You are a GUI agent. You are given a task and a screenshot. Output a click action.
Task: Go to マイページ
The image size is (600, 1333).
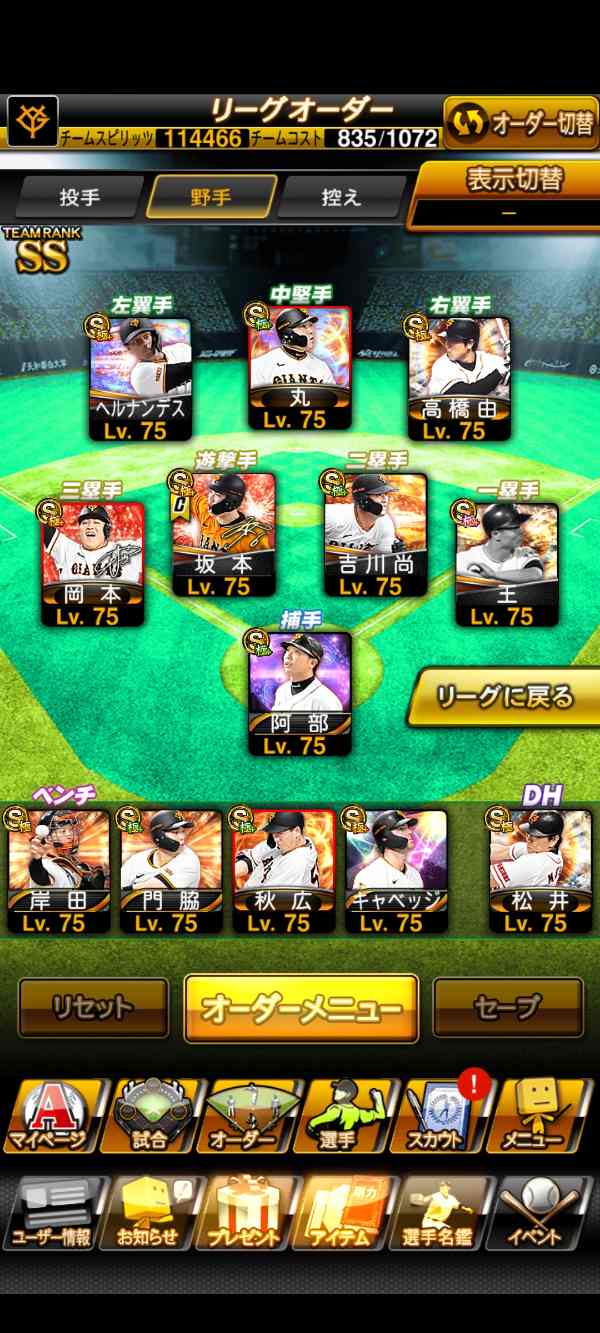click(x=49, y=1113)
